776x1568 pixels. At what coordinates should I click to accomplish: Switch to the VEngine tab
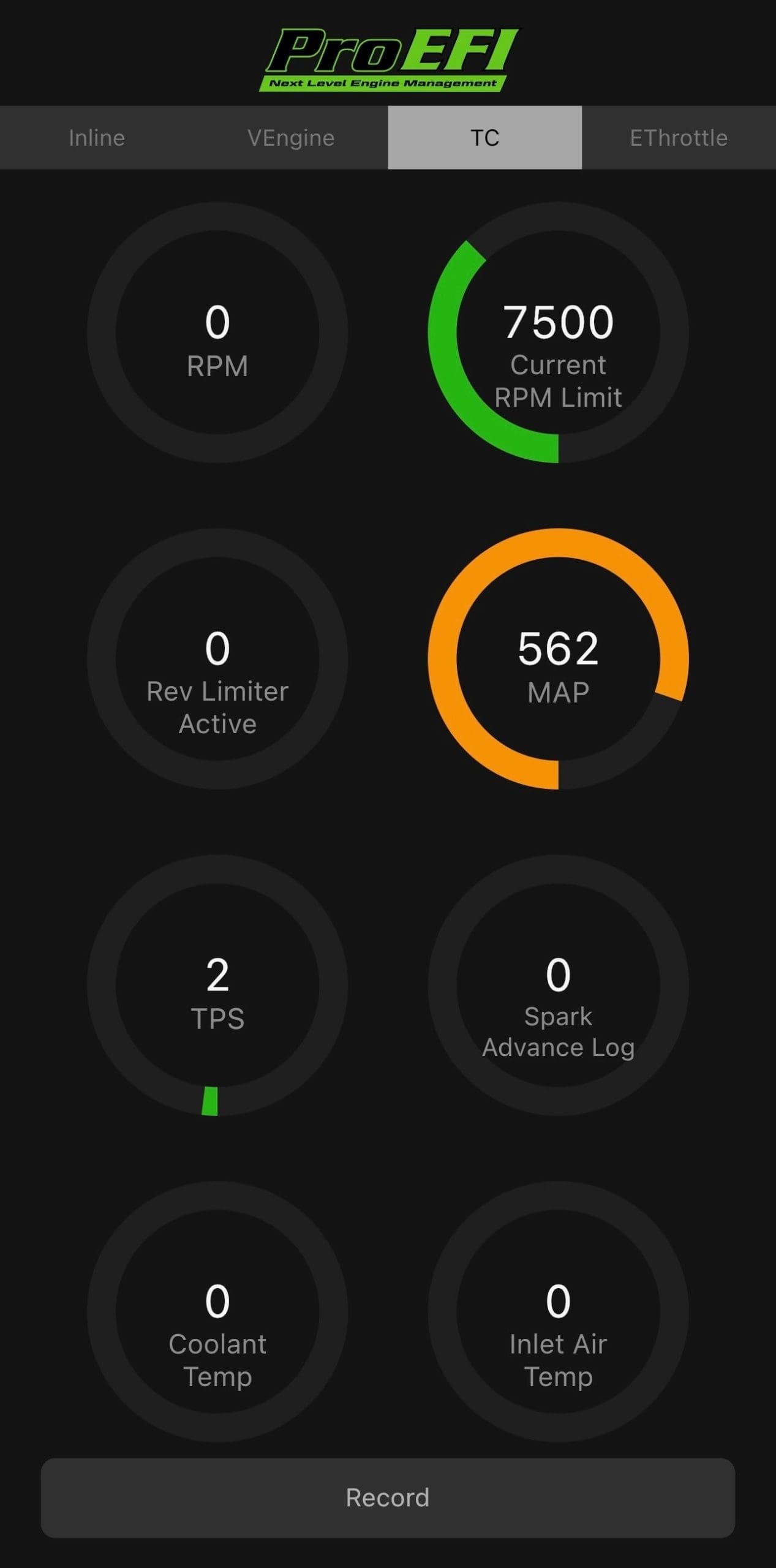291,138
